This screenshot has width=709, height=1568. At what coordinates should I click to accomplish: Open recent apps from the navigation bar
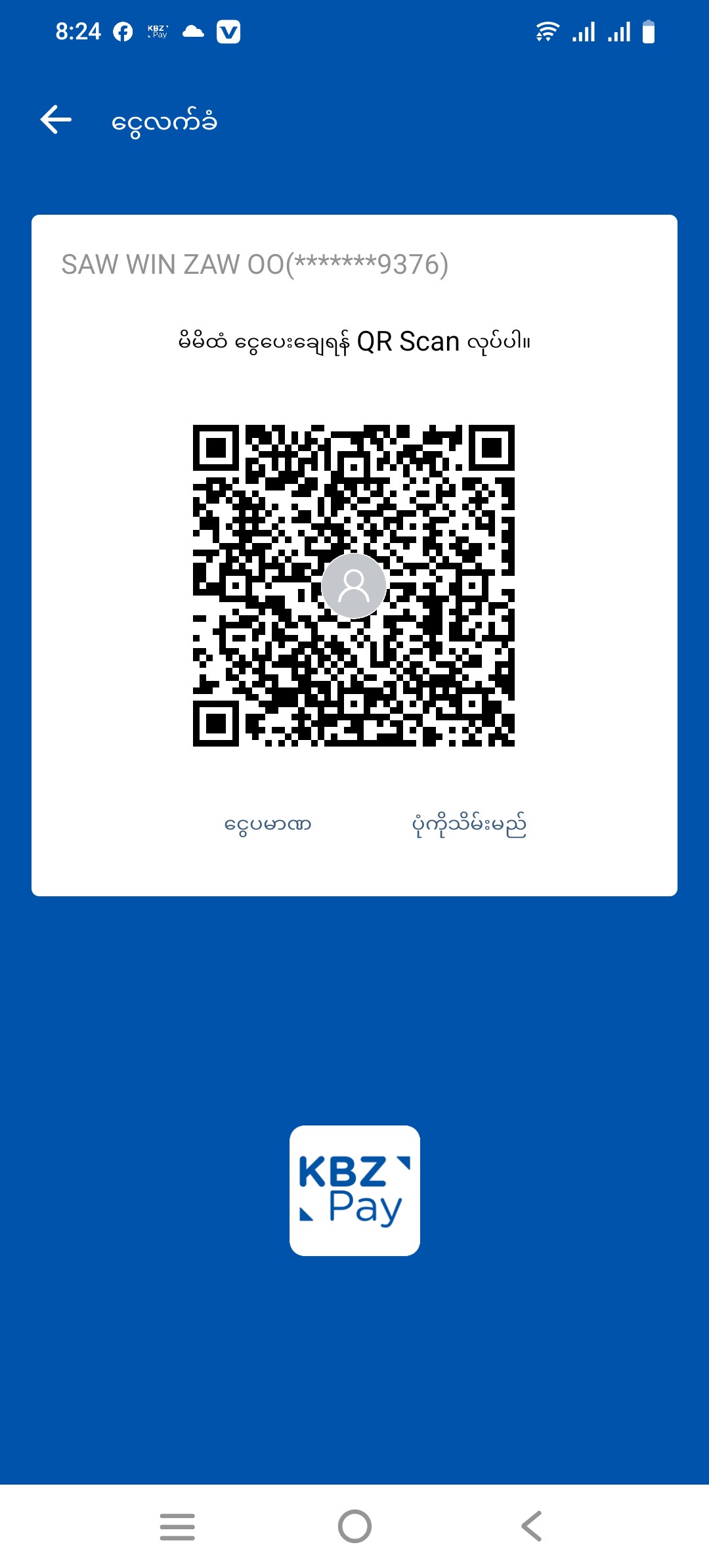click(177, 1526)
